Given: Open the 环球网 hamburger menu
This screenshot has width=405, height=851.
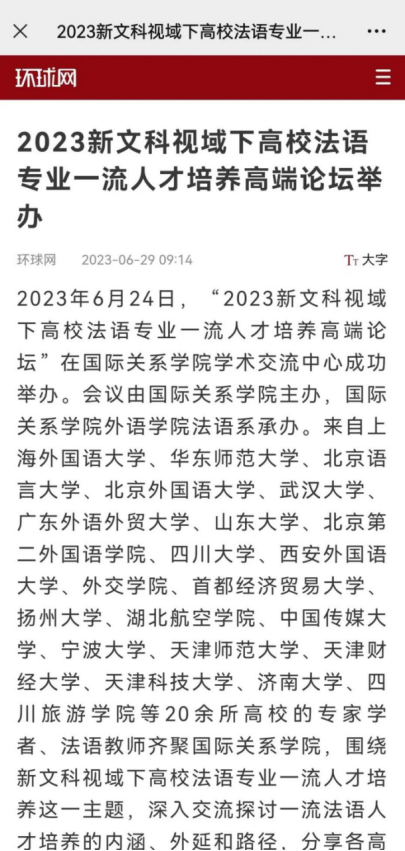Looking at the screenshot, I should coord(383,77).
